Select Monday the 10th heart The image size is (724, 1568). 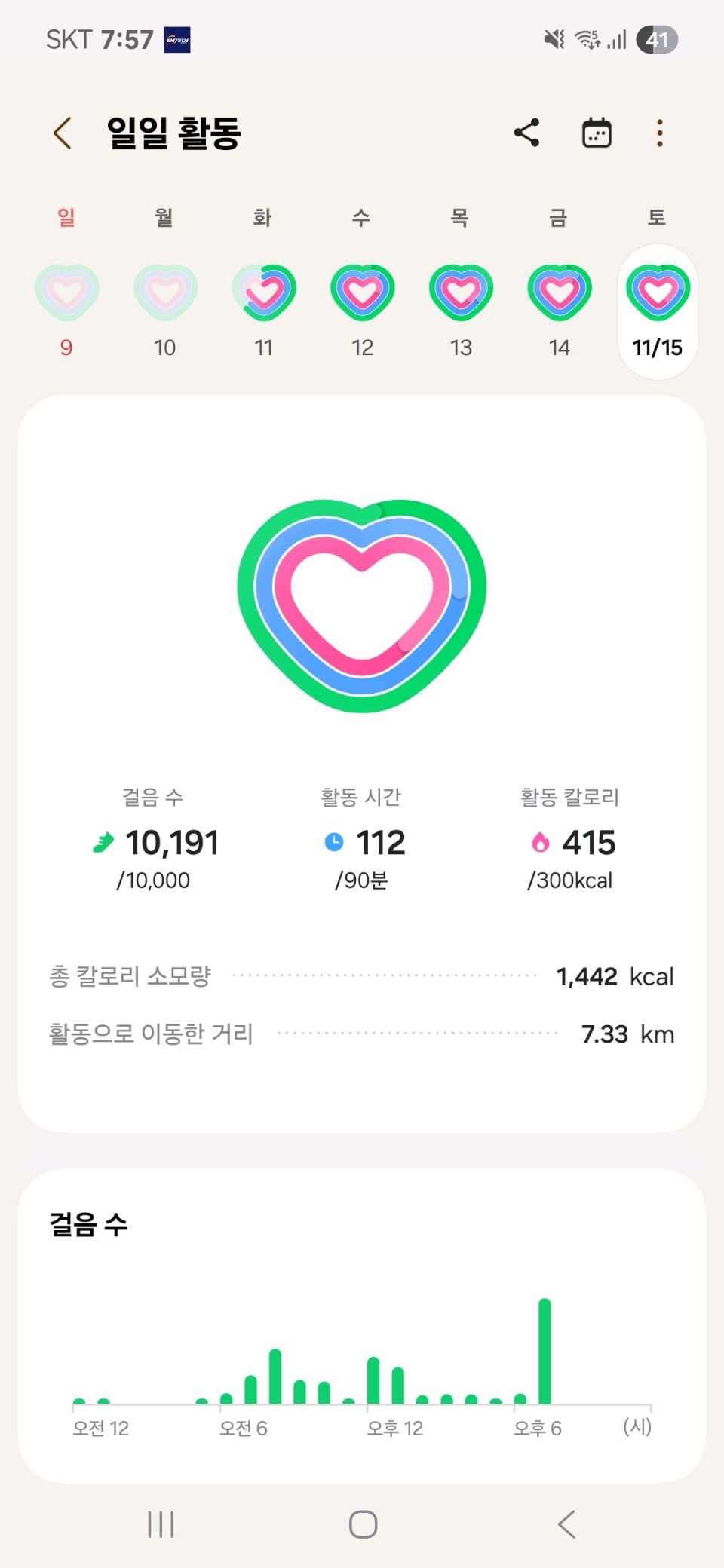click(165, 292)
